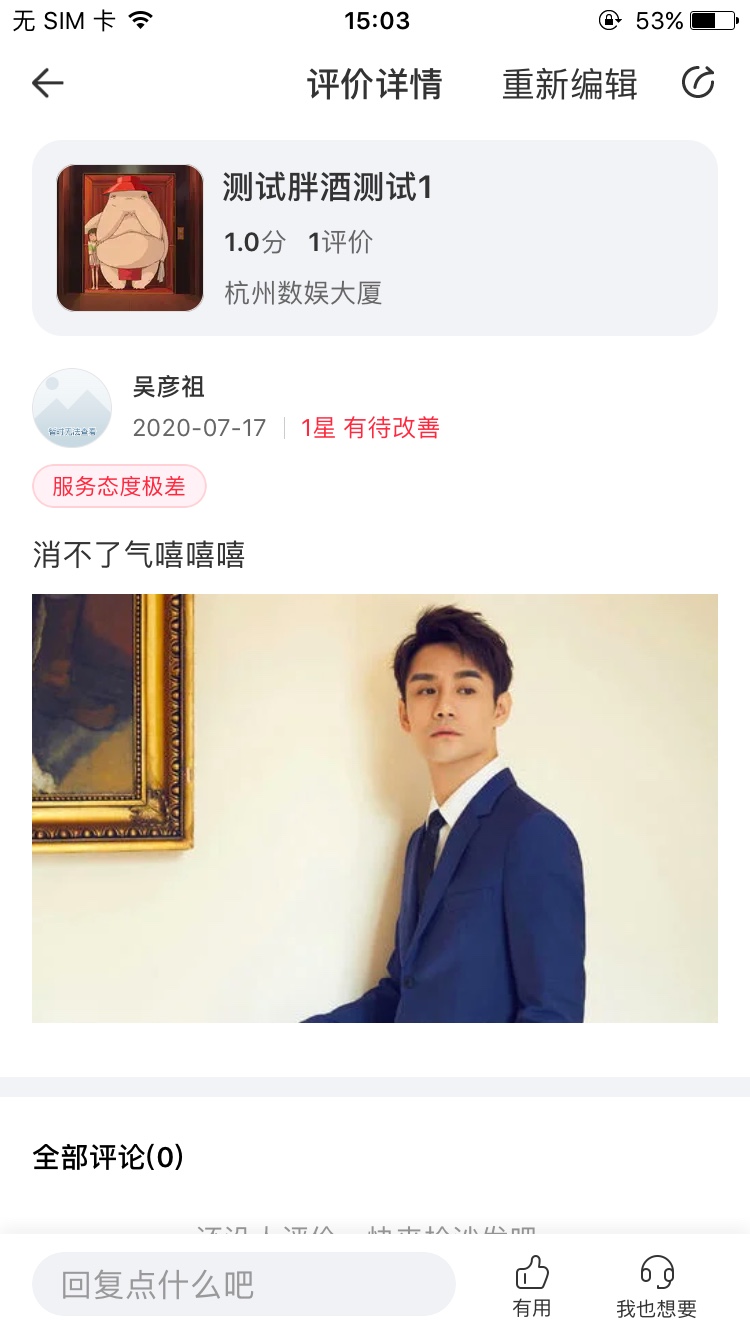
Task: Open reviewer 吴彦祖's avatar
Action: [x=72, y=408]
